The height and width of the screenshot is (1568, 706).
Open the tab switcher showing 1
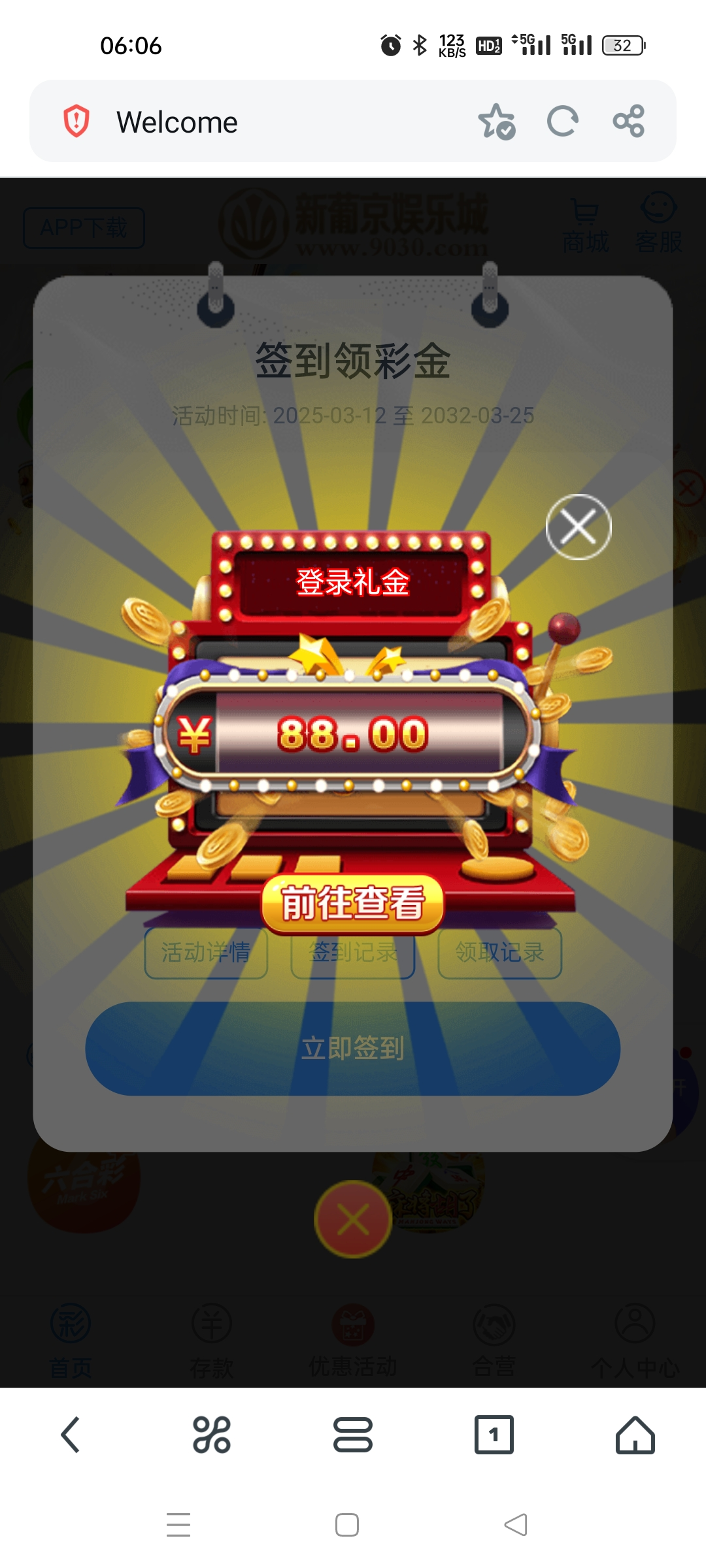(494, 1435)
